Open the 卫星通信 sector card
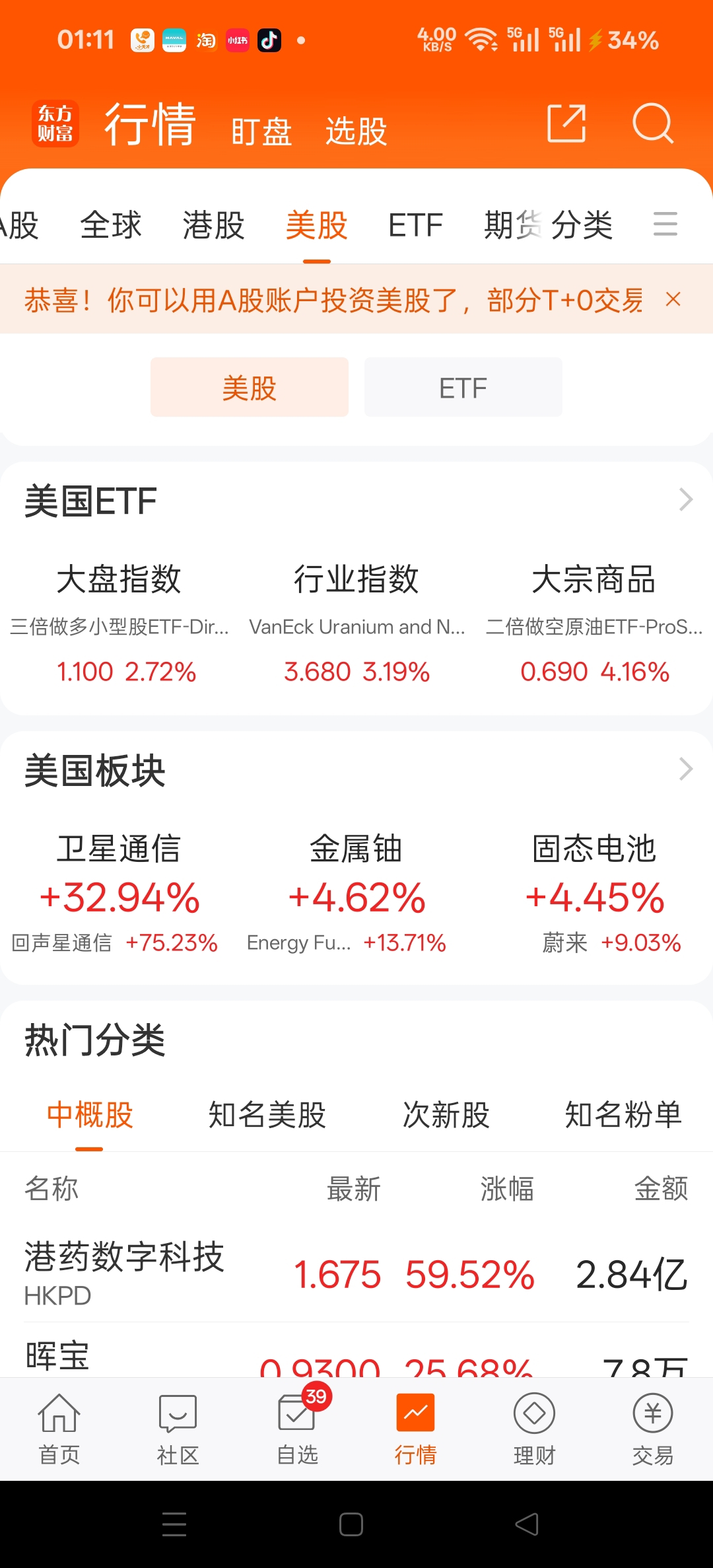This screenshot has width=713, height=1568. [119, 893]
